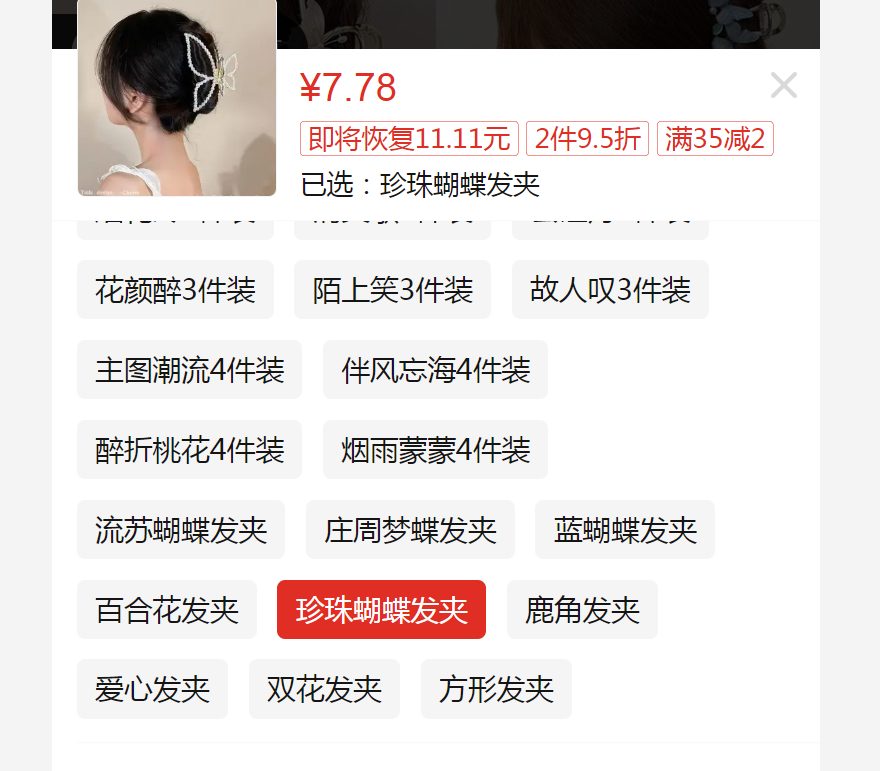Screen dimensions: 880x771
Task: Pick the 庄周梦蝶发夹 variant
Action: pos(410,530)
